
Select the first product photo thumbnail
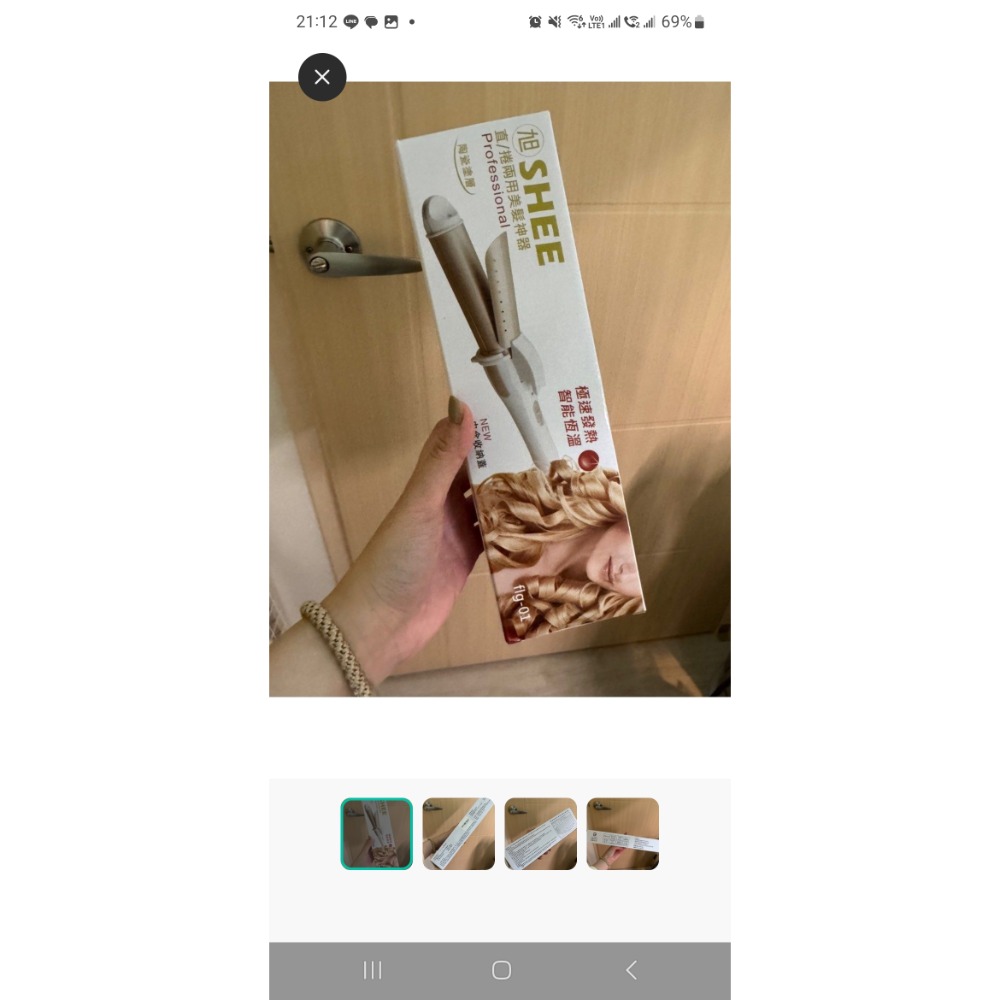(376, 833)
